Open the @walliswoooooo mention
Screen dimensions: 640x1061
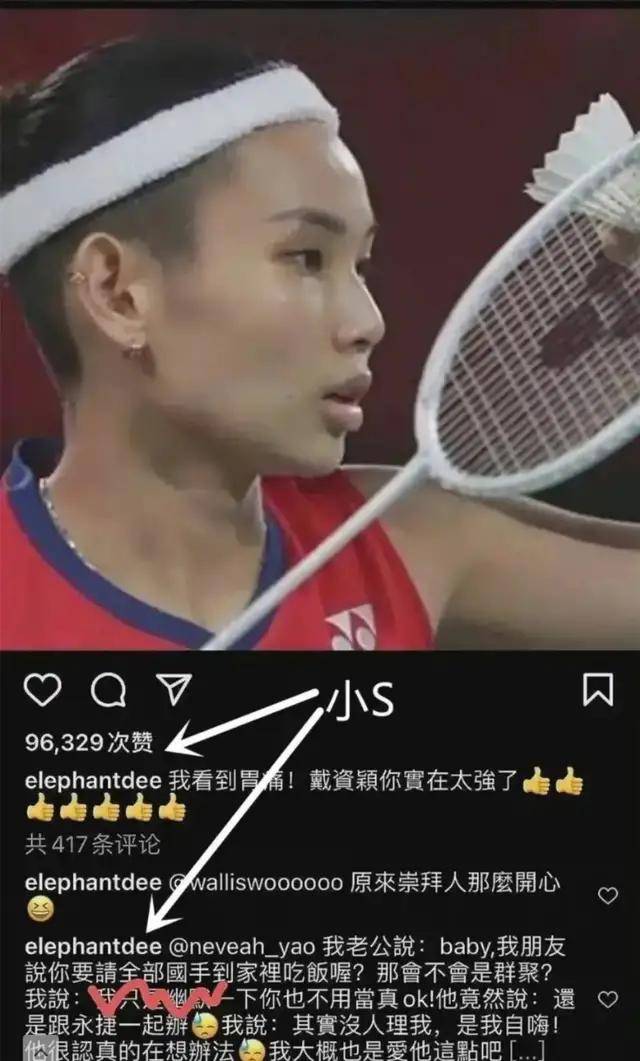(256, 883)
